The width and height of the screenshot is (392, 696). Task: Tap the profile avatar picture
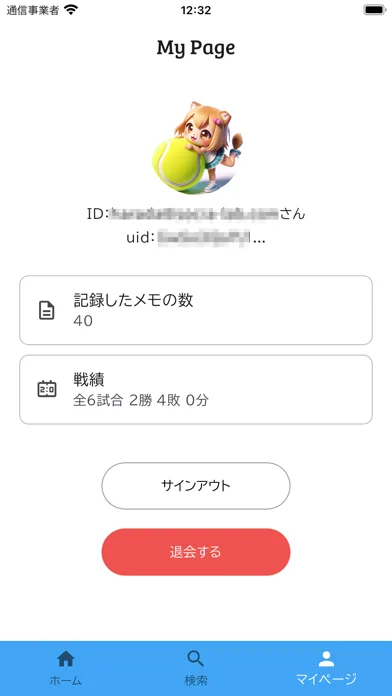point(196,148)
